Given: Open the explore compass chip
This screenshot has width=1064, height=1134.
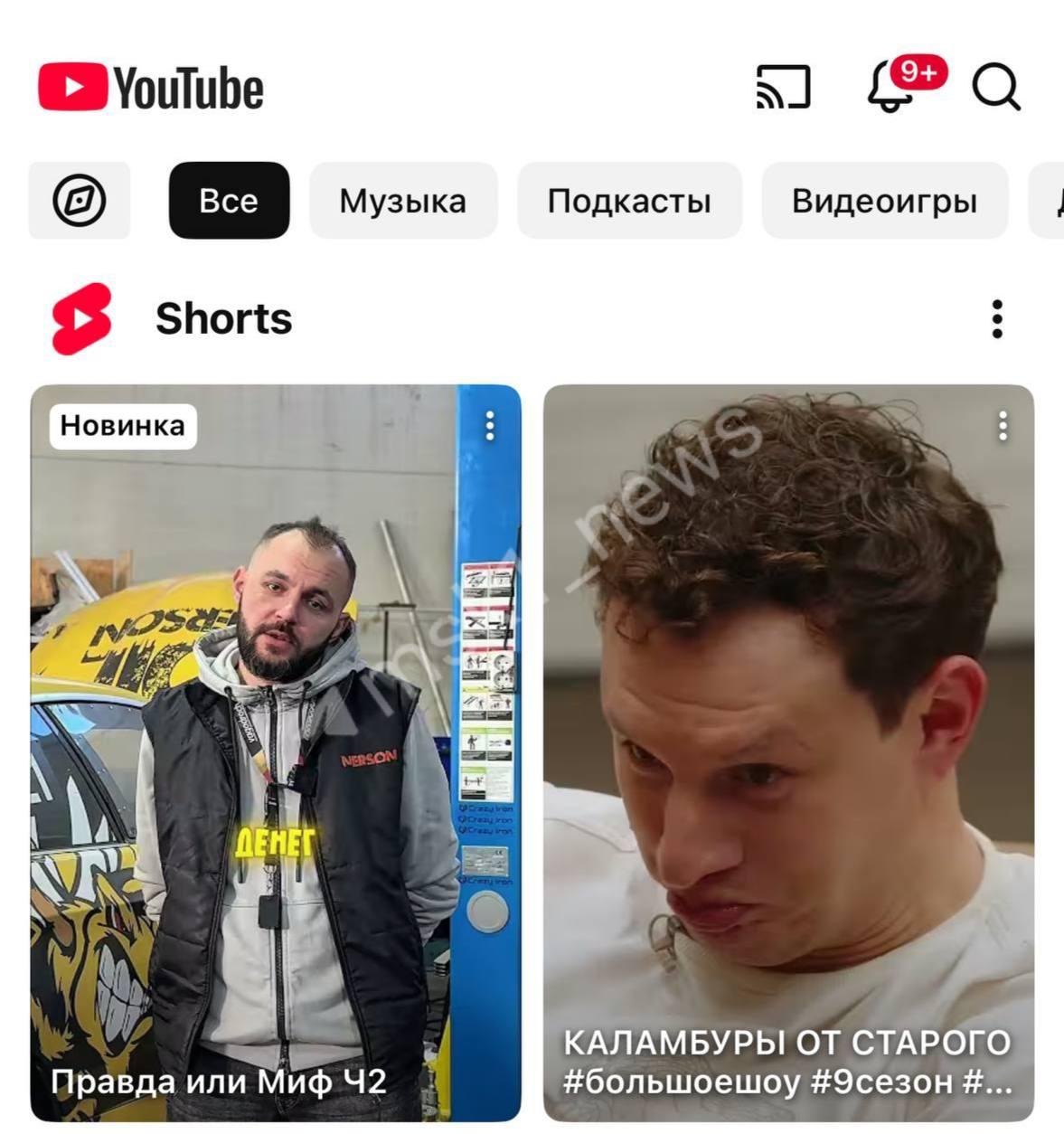Looking at the screenshot, I should click(80, 200).
